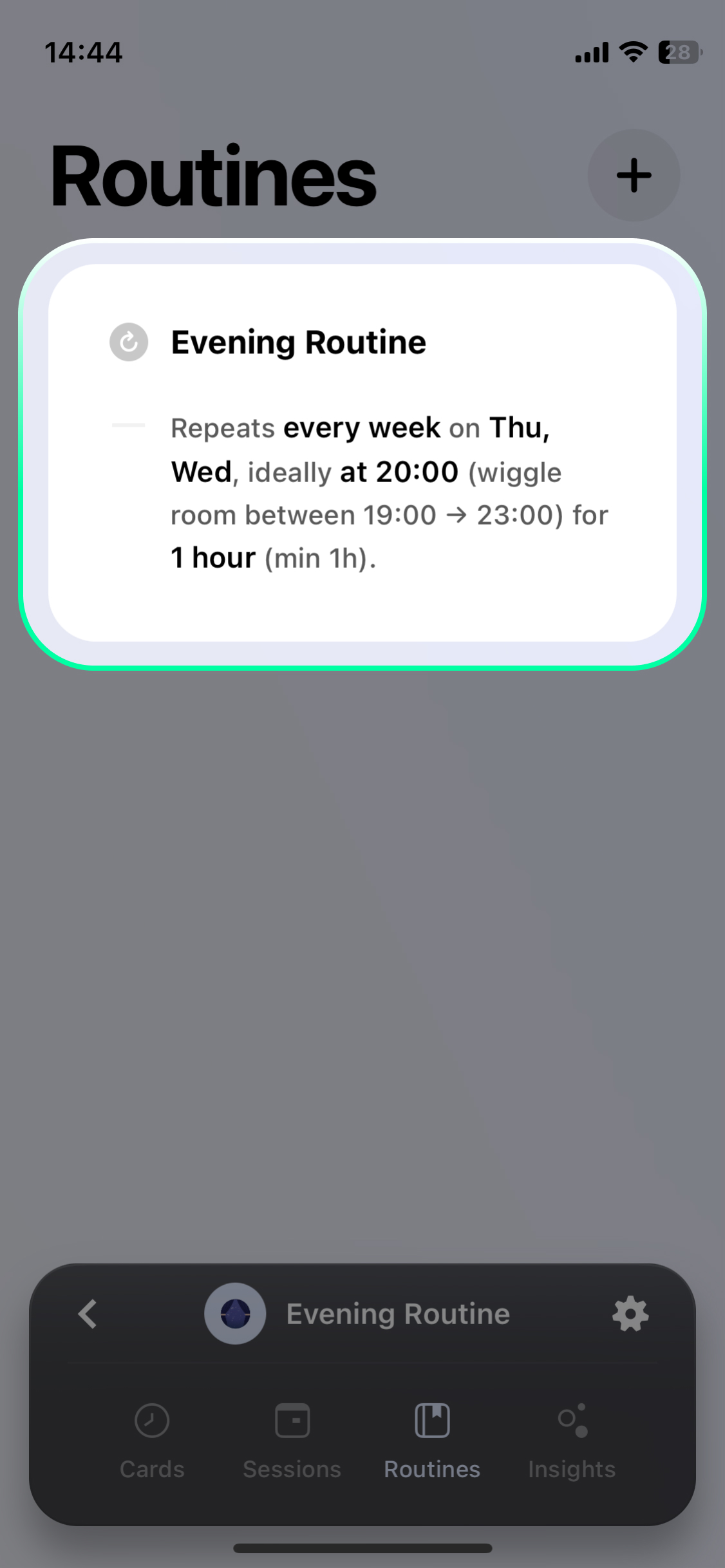Switch to the Insights tab
This screenshot has height=1568, width=725.
[572, 1440]
